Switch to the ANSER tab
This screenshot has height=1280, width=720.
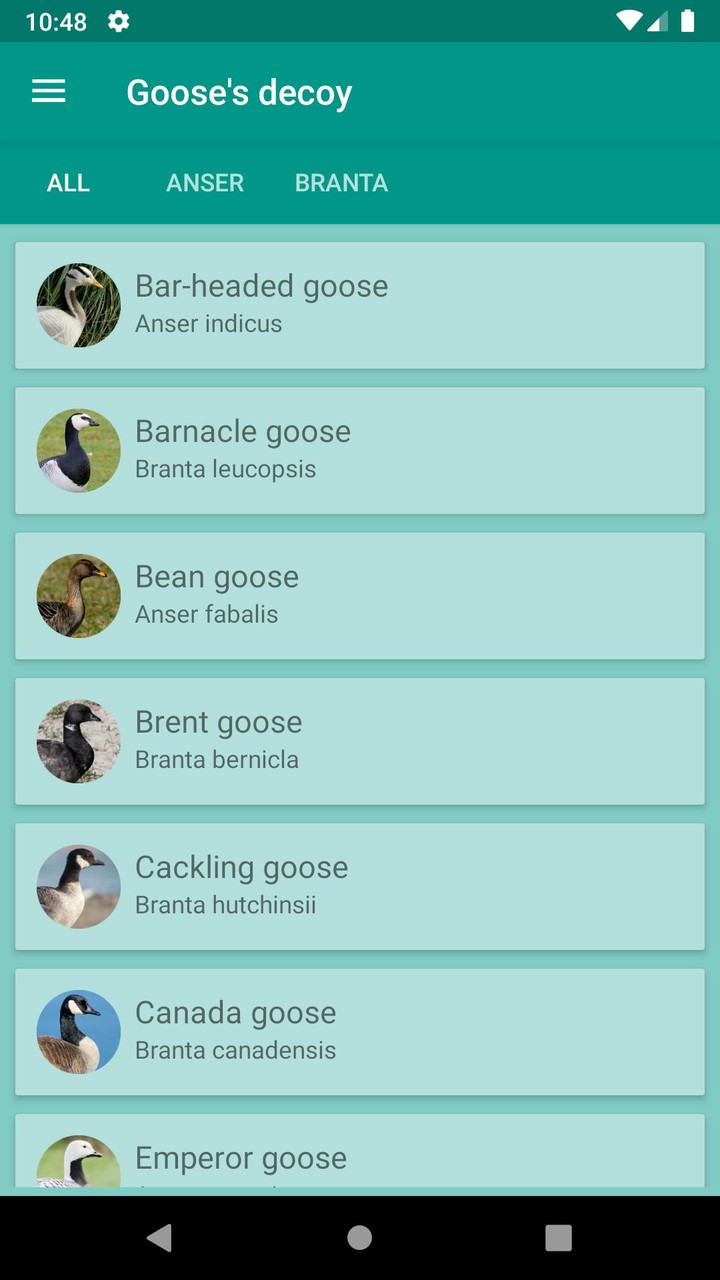point(204,183)
